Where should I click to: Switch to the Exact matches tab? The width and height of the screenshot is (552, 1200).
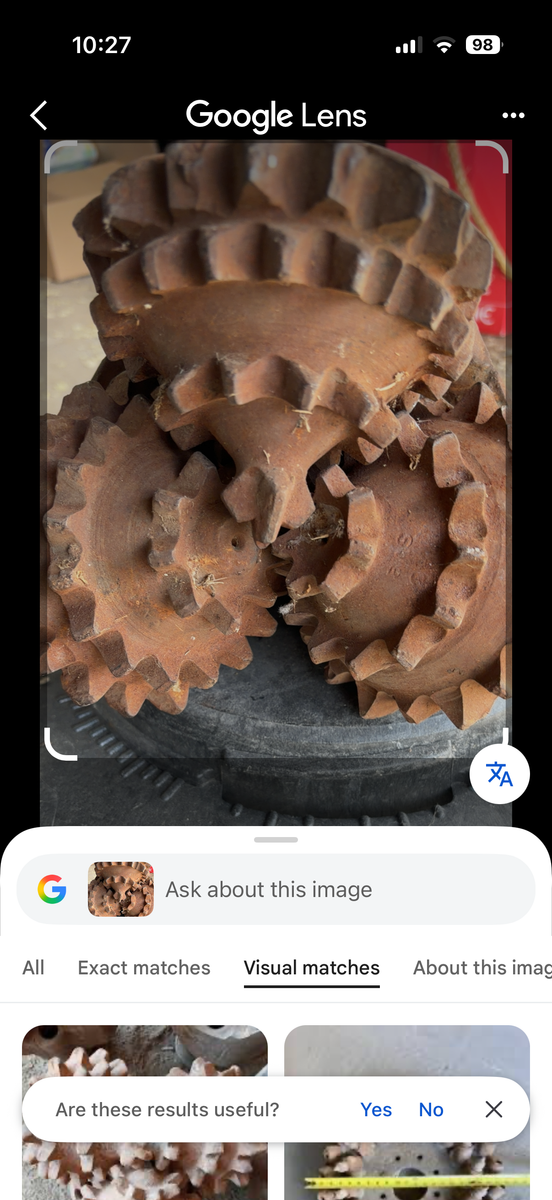click(144, 968)
